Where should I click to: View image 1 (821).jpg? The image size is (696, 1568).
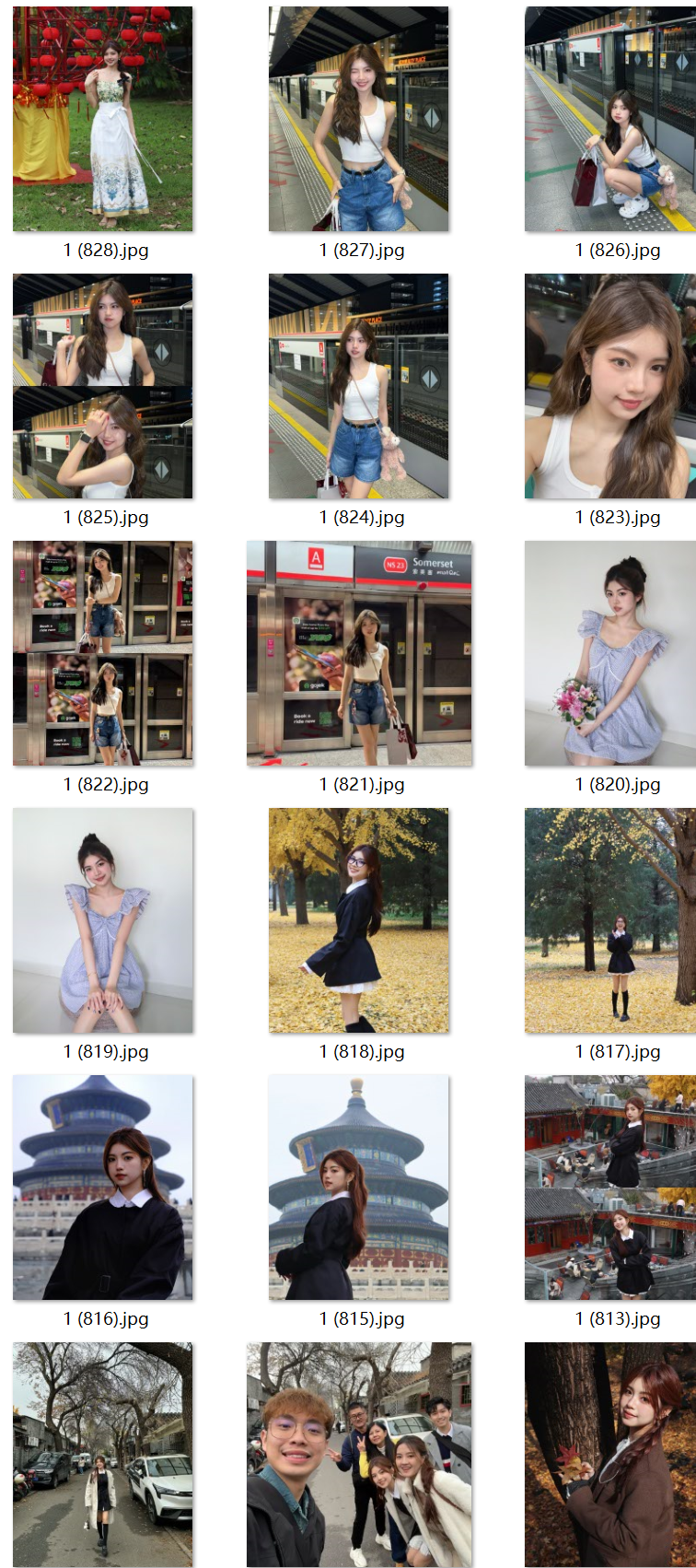[358, 653]
